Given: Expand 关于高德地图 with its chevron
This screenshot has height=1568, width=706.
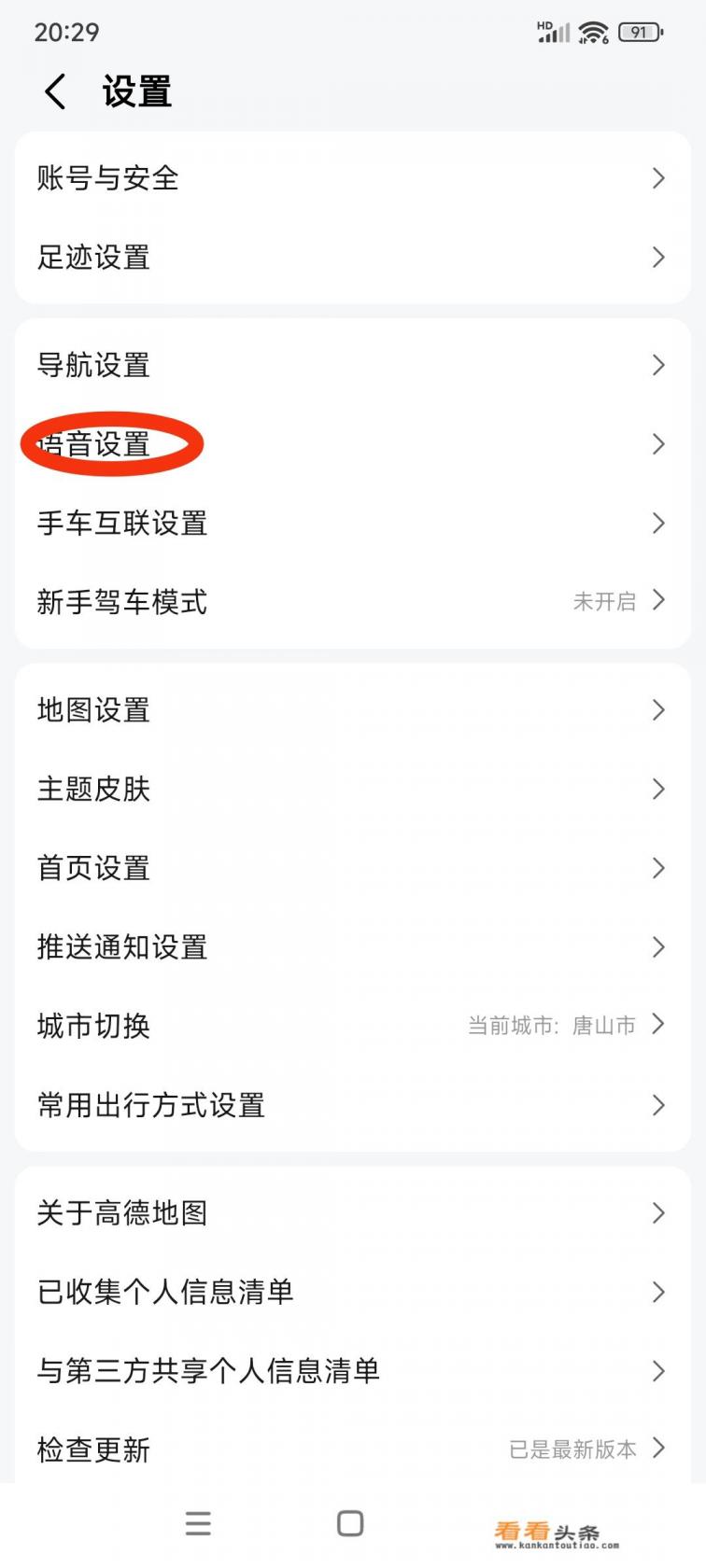Looking at the screenshot, I should (x=658, y=1213).
